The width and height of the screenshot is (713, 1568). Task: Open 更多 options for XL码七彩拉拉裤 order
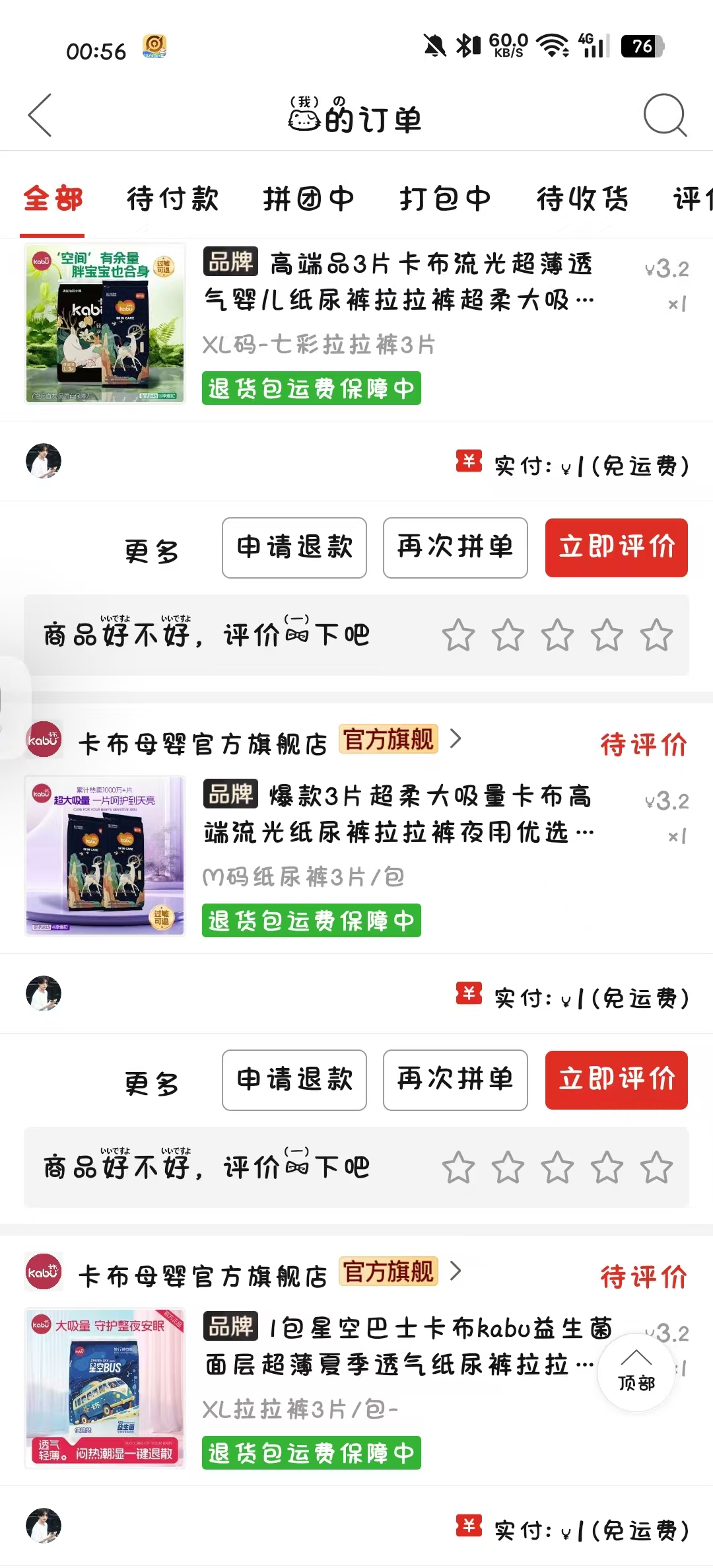(152, 551)
